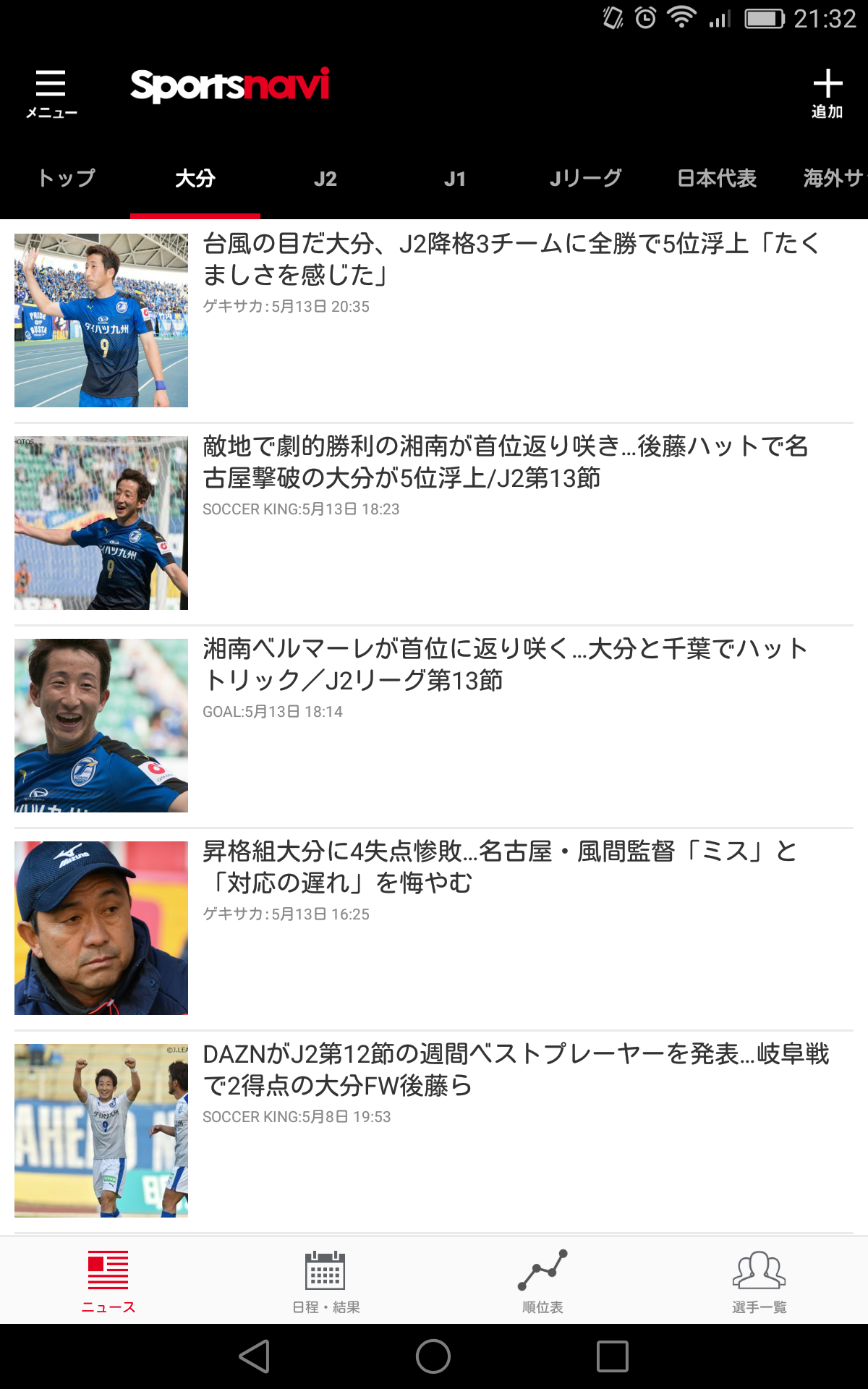Read the 敵地で劇的勝利の湘南 article
The height and width of the screenshot is (1389, 868).
(505, 462)
